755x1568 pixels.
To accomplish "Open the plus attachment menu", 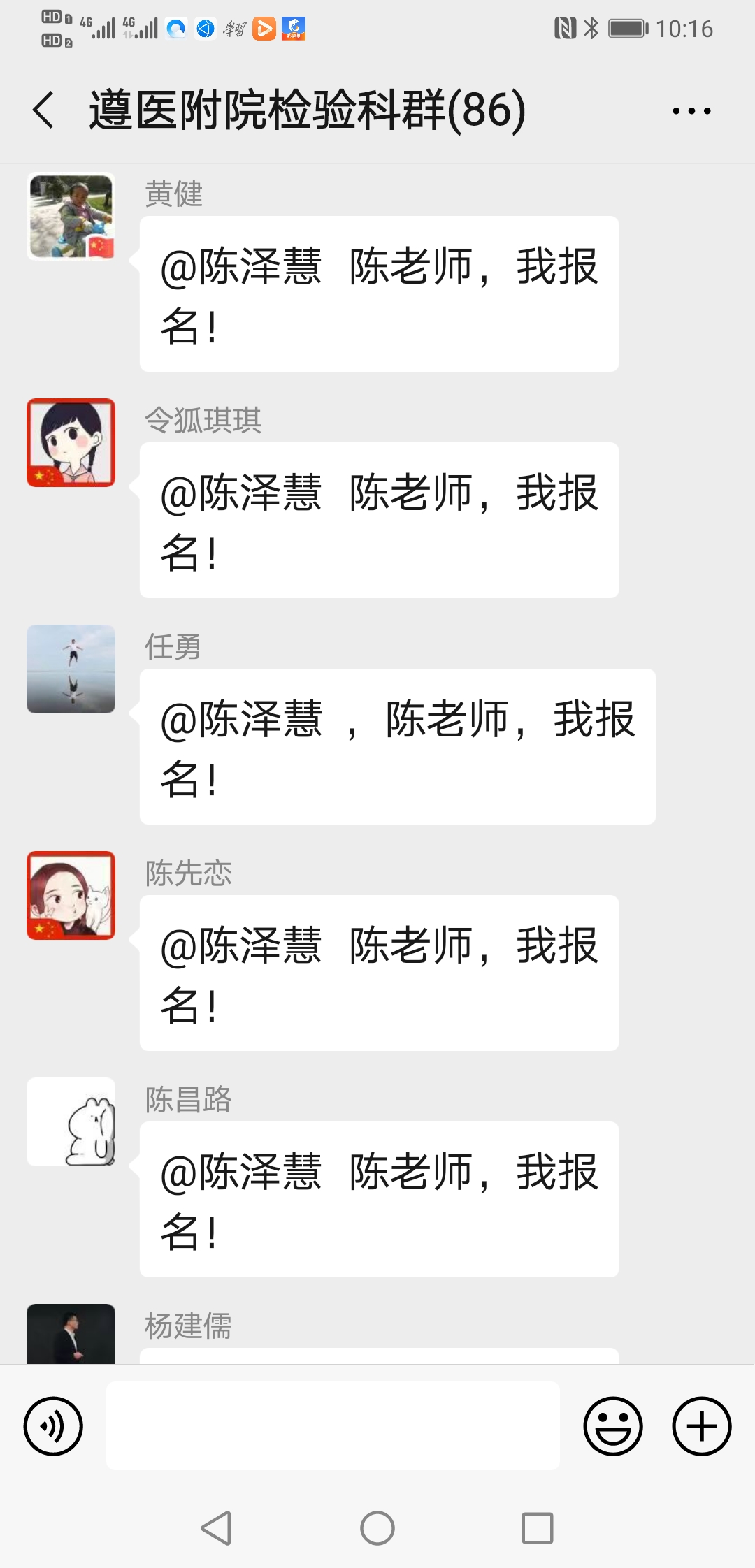I will coord(702,1426).
